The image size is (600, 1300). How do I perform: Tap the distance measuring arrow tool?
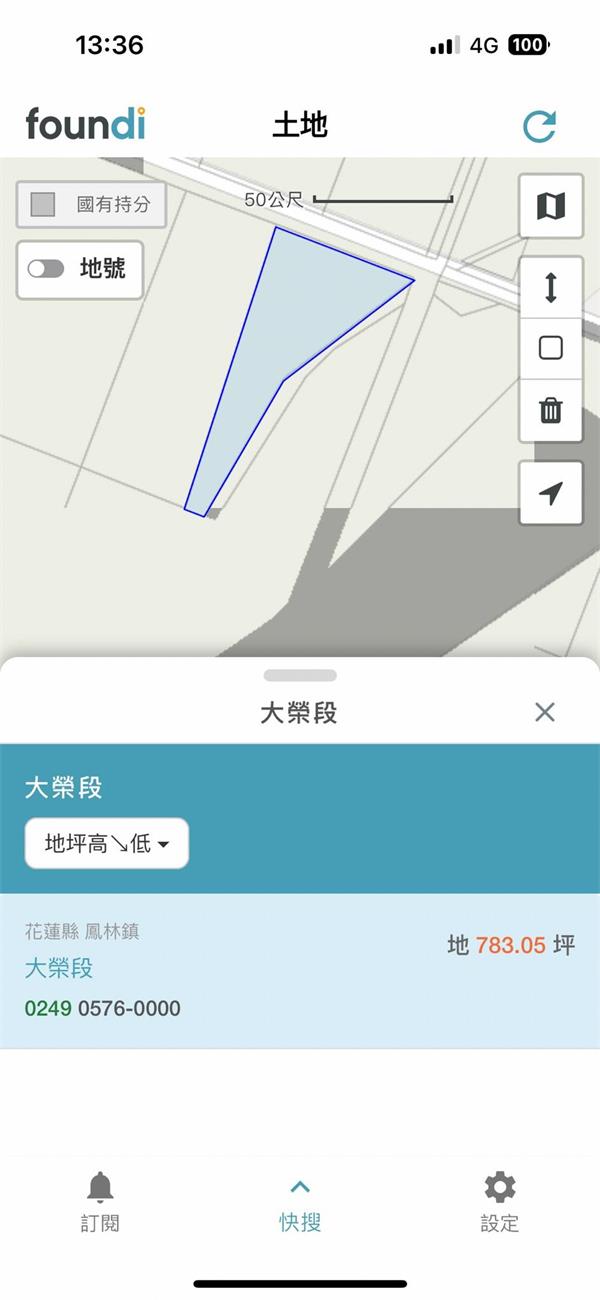pyautogui.click(x=550, y=288)
